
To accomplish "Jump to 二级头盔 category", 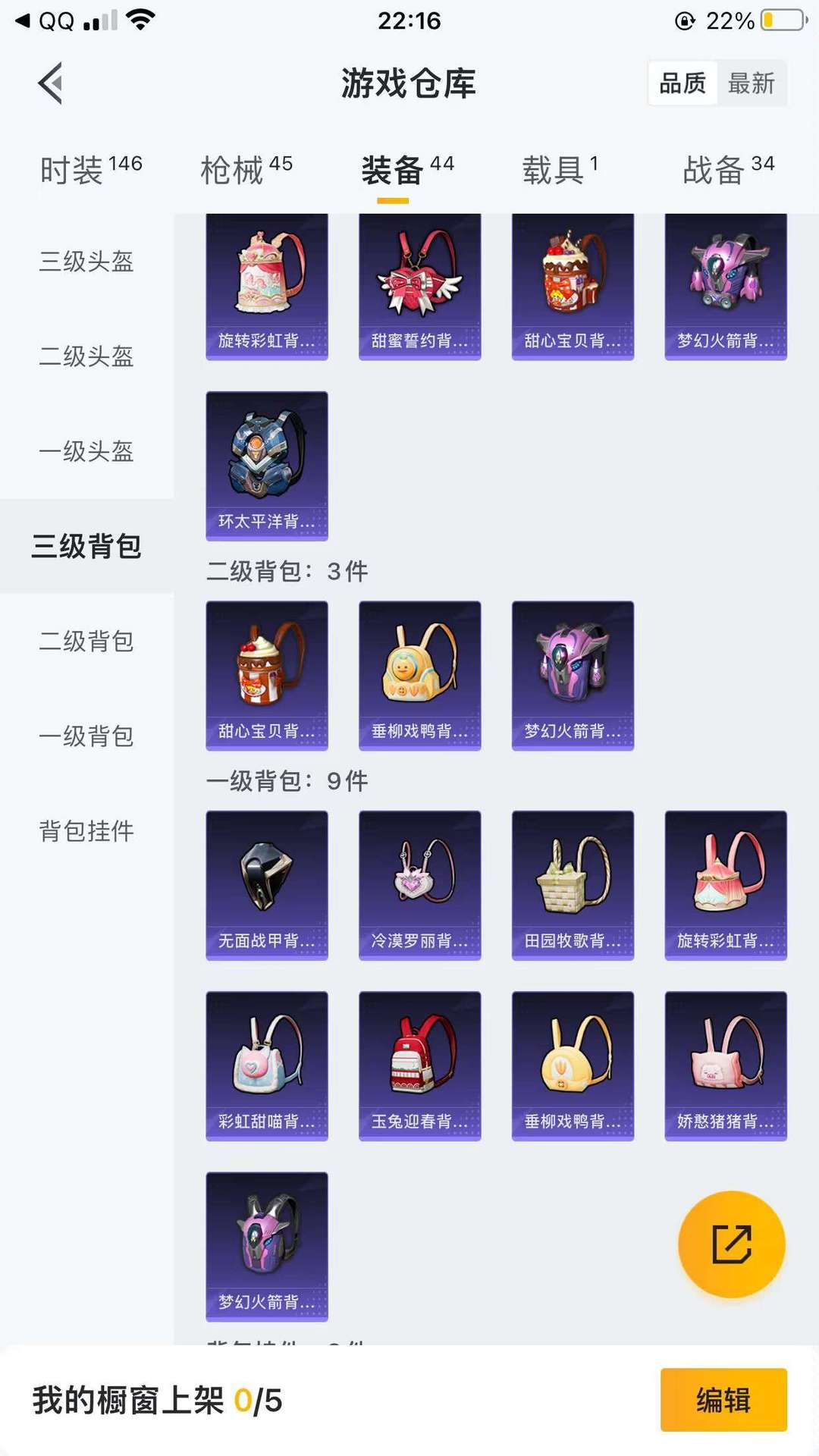I will [86, 356].
